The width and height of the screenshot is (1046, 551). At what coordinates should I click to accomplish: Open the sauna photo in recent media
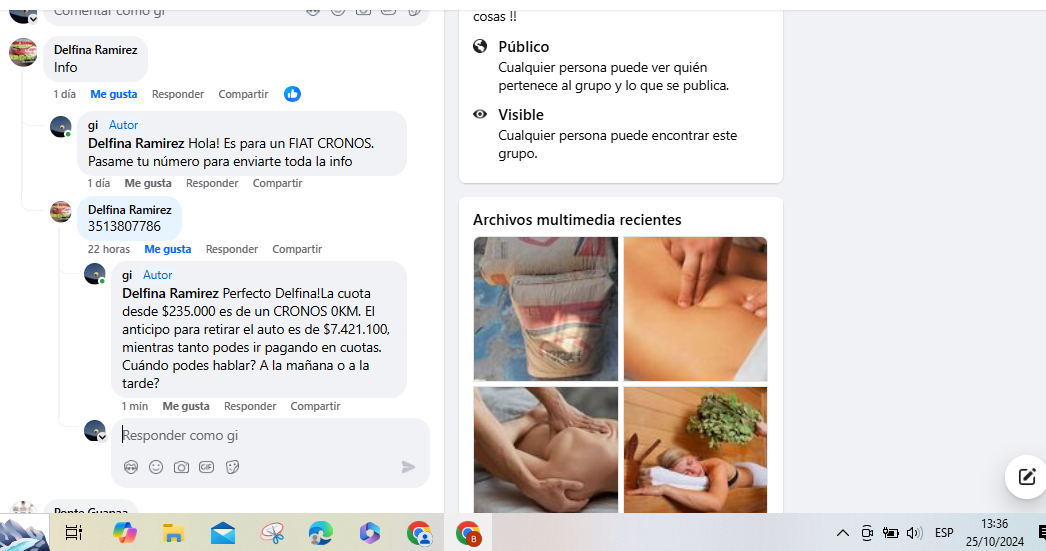695,450
